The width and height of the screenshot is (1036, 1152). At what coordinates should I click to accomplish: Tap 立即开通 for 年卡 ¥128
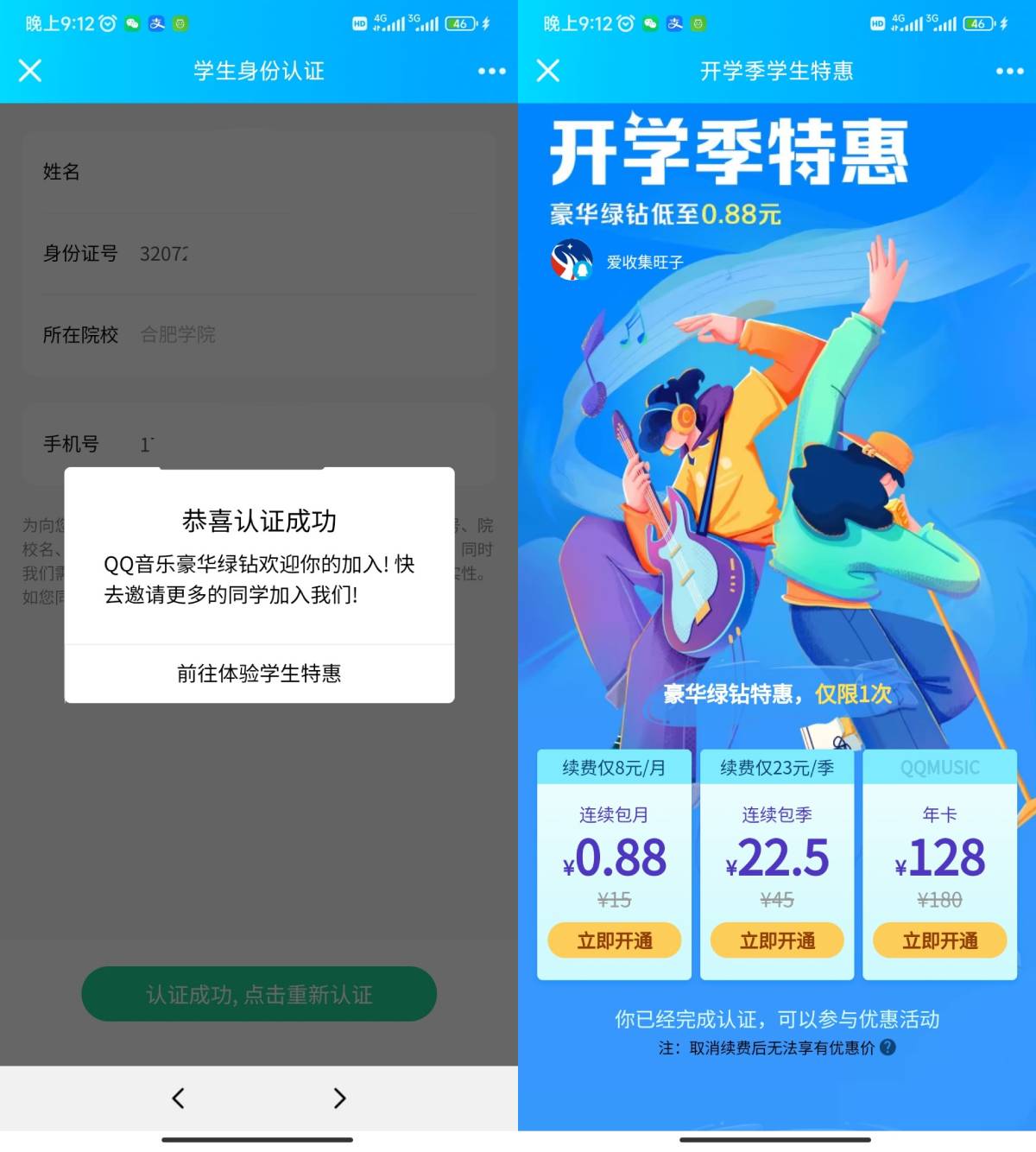(x=939, y=940)
